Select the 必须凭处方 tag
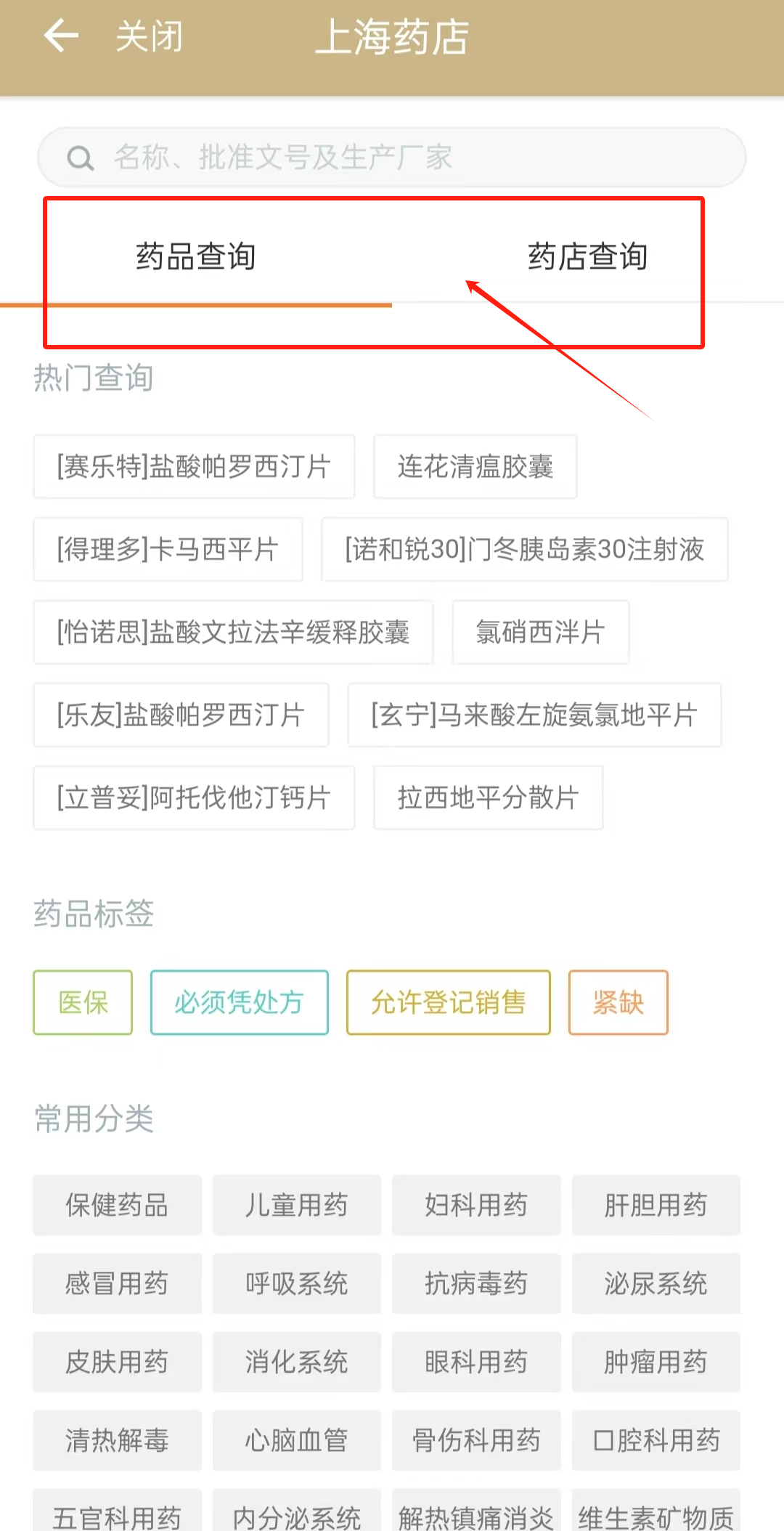Viewport: 784px width, 1531px height. point(239,1002)
